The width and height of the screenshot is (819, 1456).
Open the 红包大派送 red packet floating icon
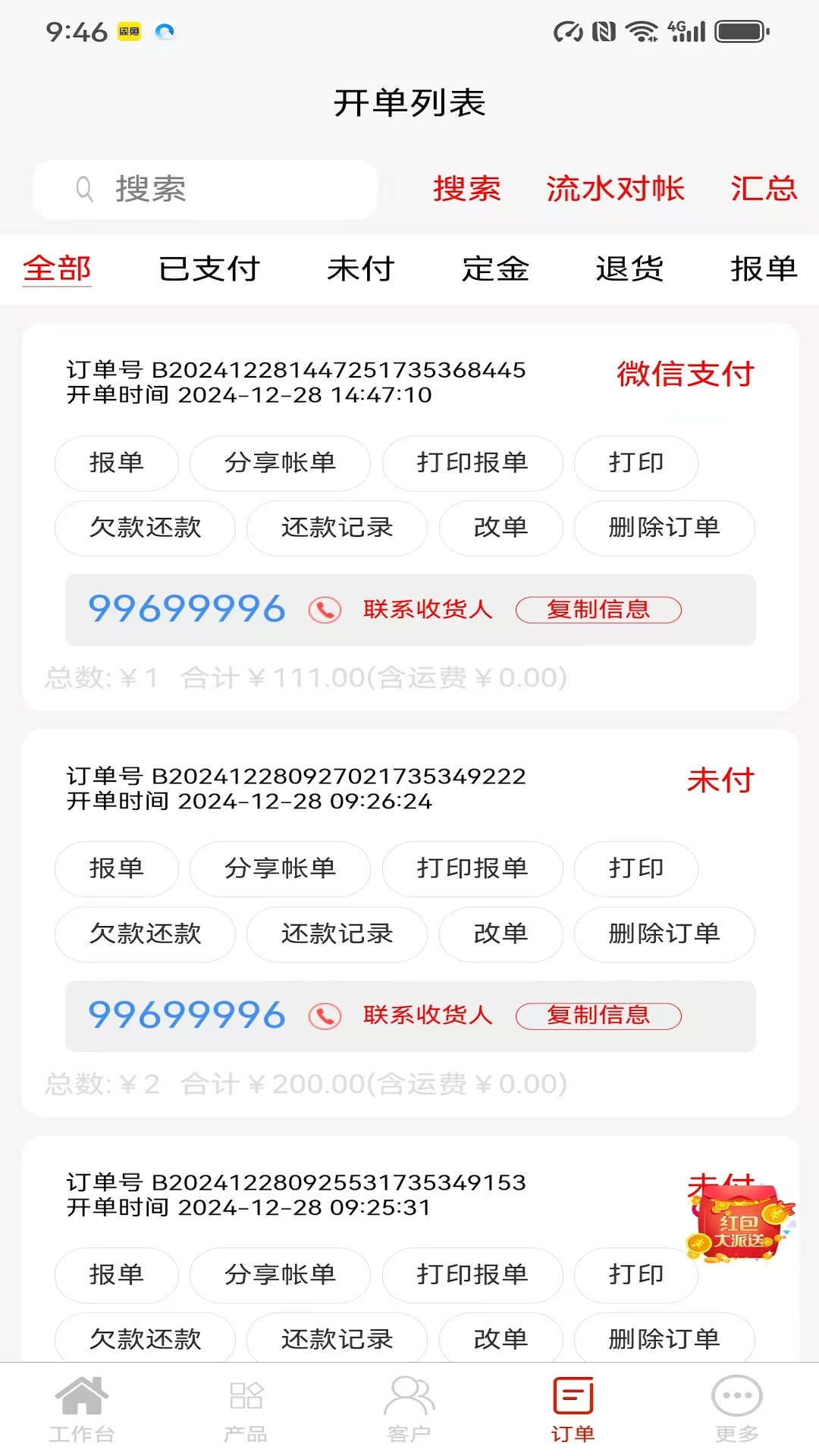(738, 1222)
